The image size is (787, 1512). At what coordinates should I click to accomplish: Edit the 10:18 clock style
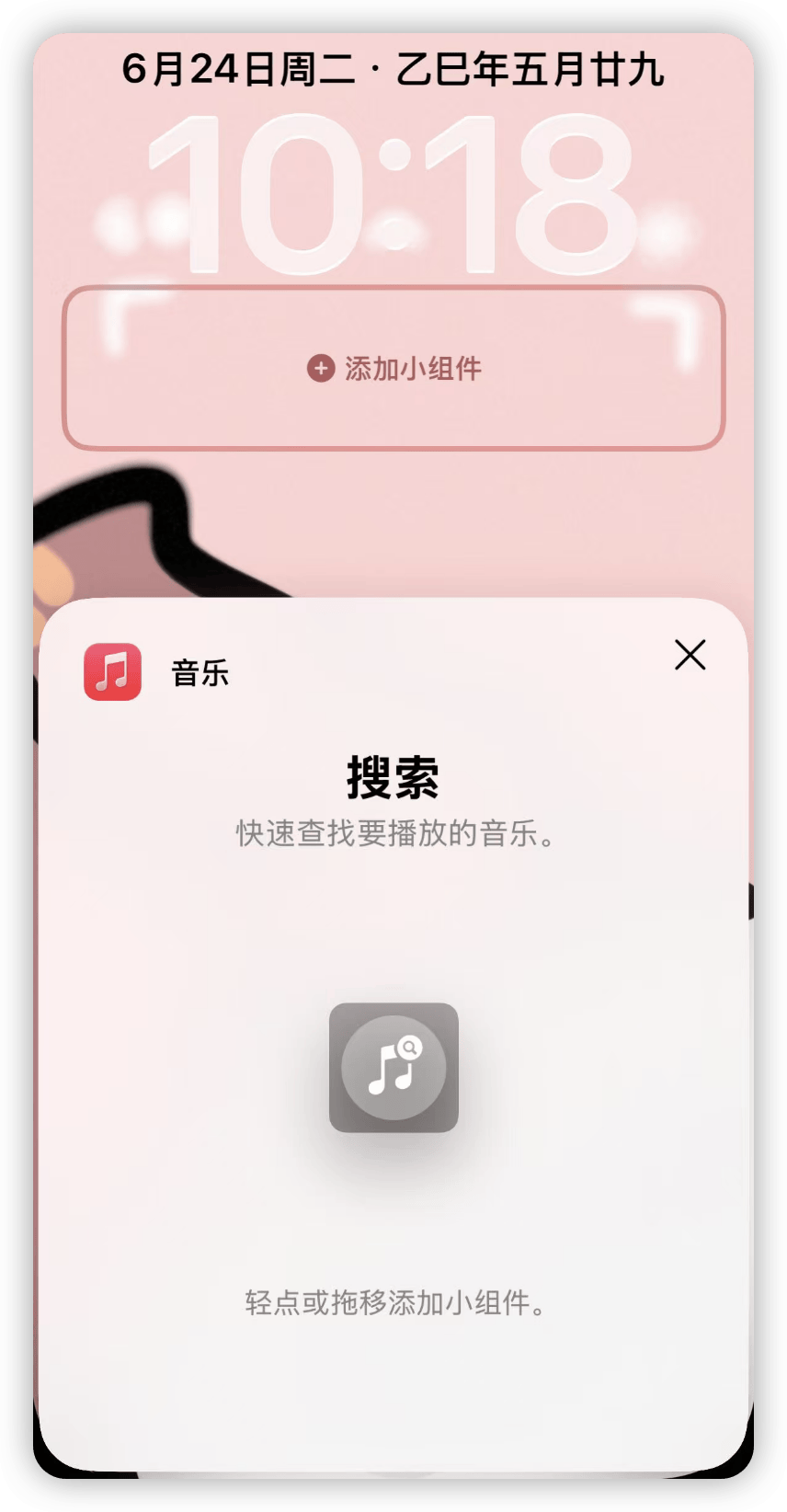pyautogui.click(x=393, y=195)
